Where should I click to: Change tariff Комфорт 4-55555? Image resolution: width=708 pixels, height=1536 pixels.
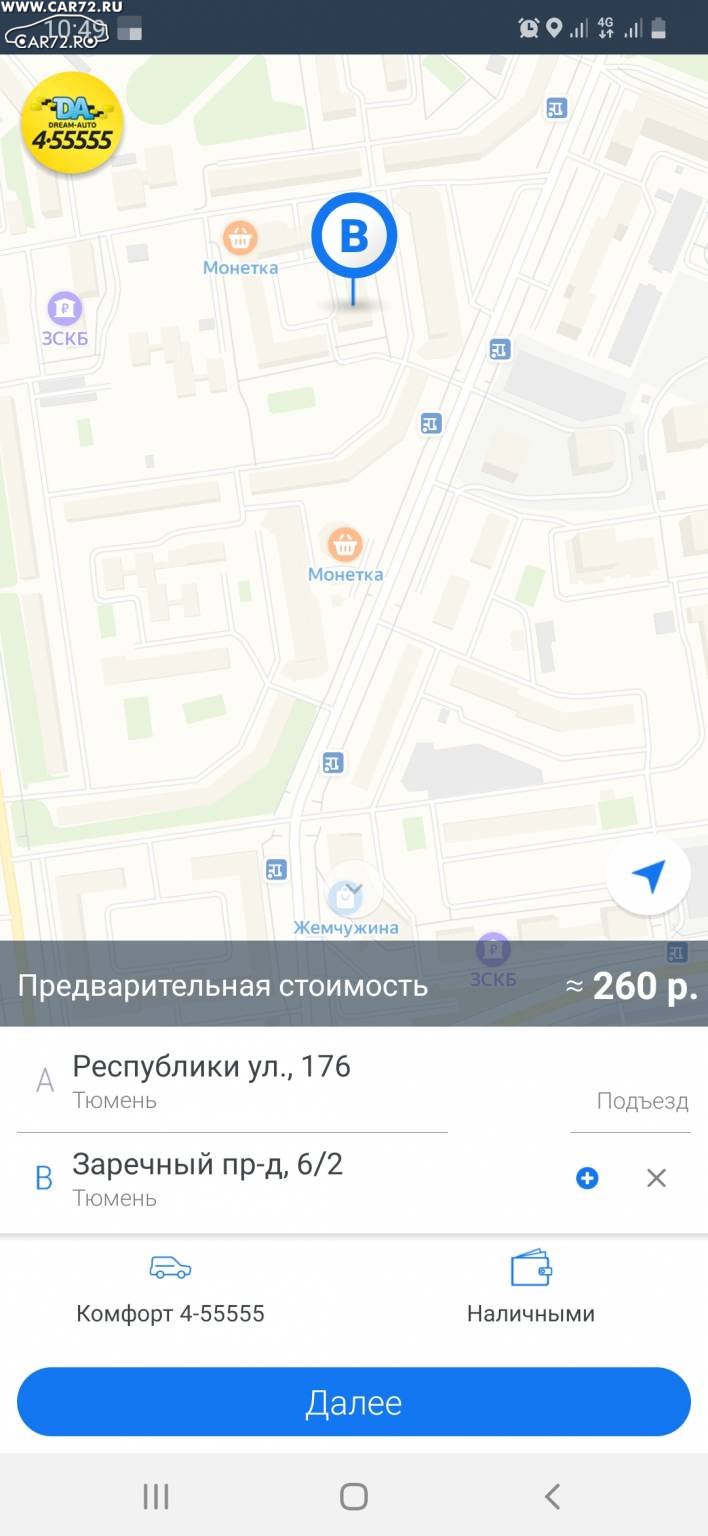pos(171,1288)
